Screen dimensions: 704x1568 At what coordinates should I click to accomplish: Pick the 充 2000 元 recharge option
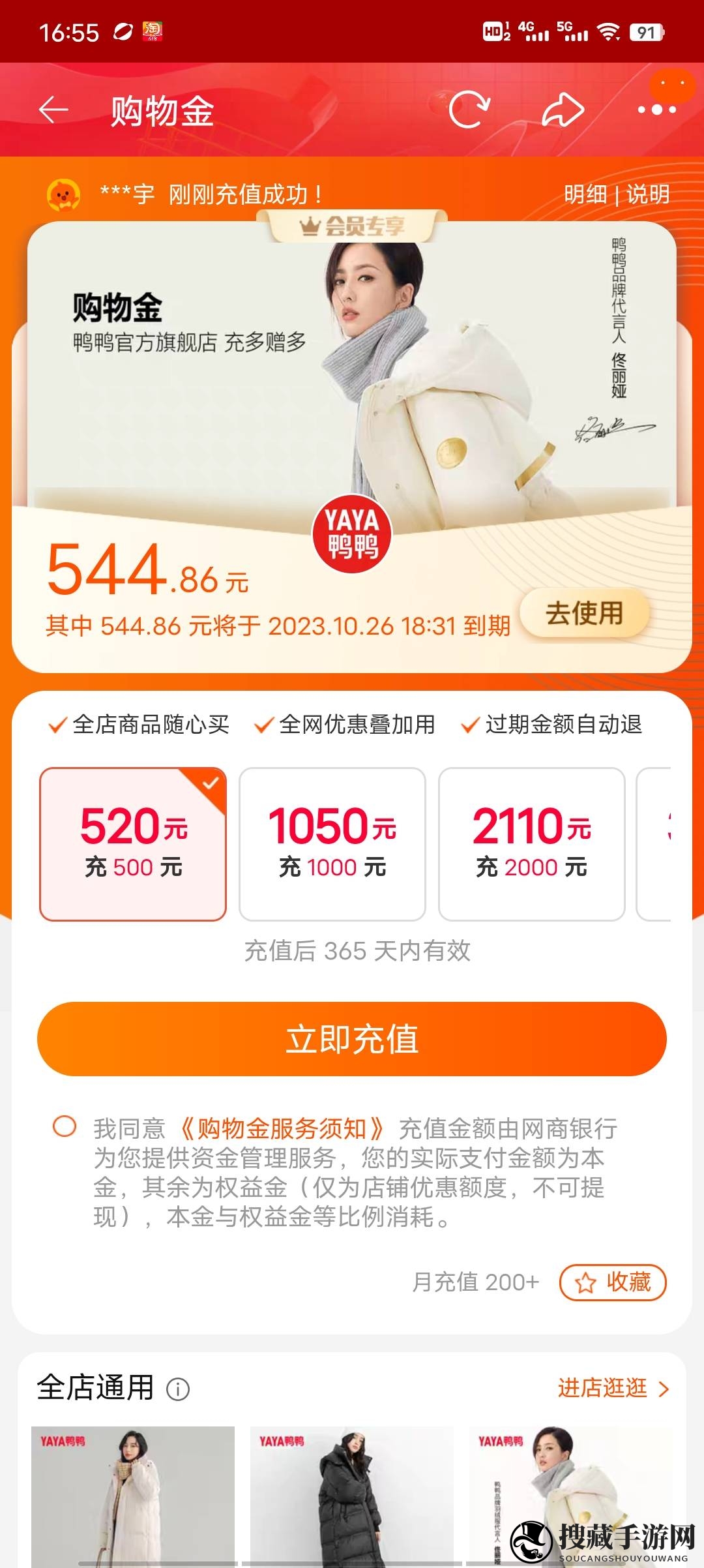coord(531,844)
